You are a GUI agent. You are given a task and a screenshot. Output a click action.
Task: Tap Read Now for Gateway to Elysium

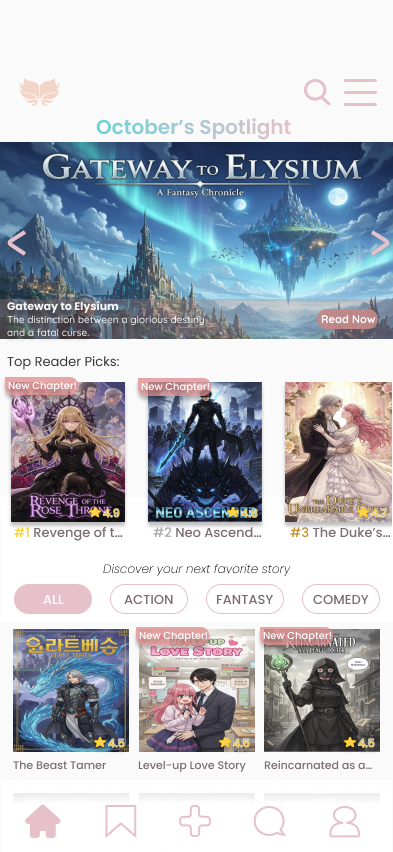pyautogui.click(x=348, y=320)
